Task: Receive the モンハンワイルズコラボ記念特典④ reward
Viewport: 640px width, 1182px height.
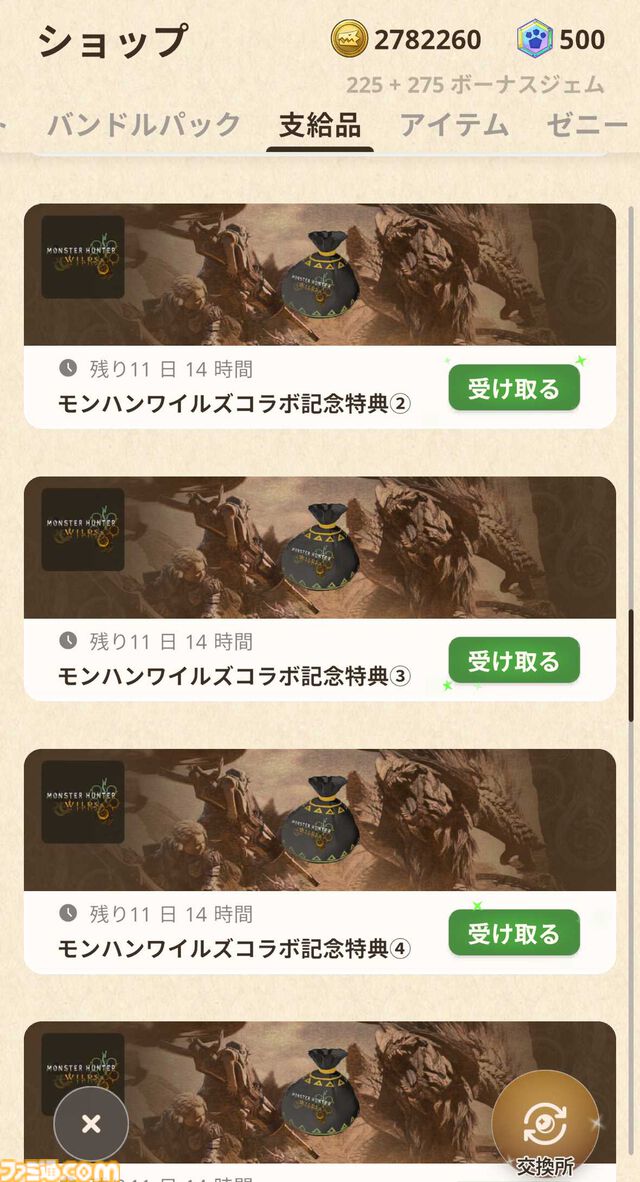Action: 514,934
